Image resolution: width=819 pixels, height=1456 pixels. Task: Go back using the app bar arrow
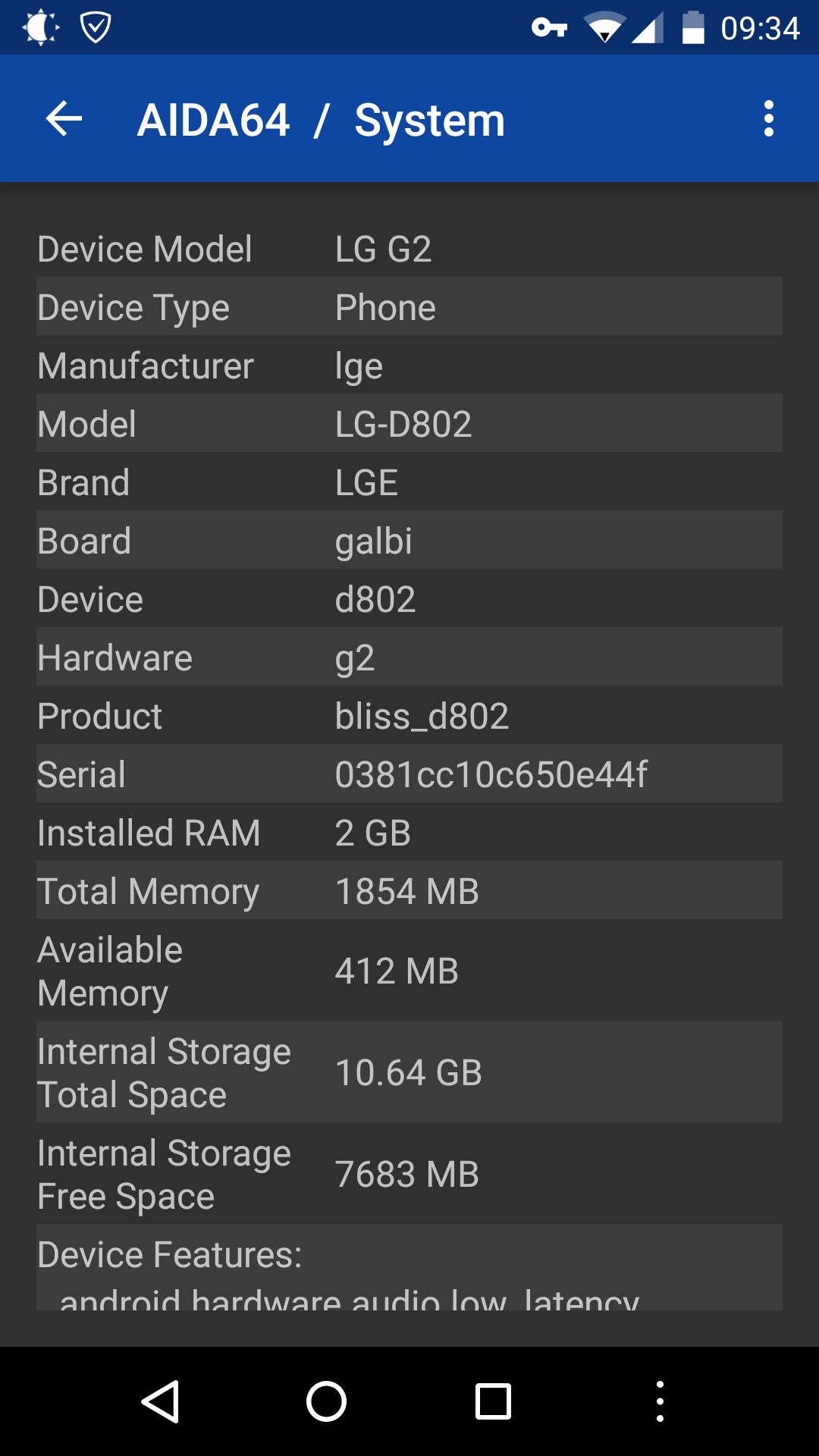click(64, 119)
